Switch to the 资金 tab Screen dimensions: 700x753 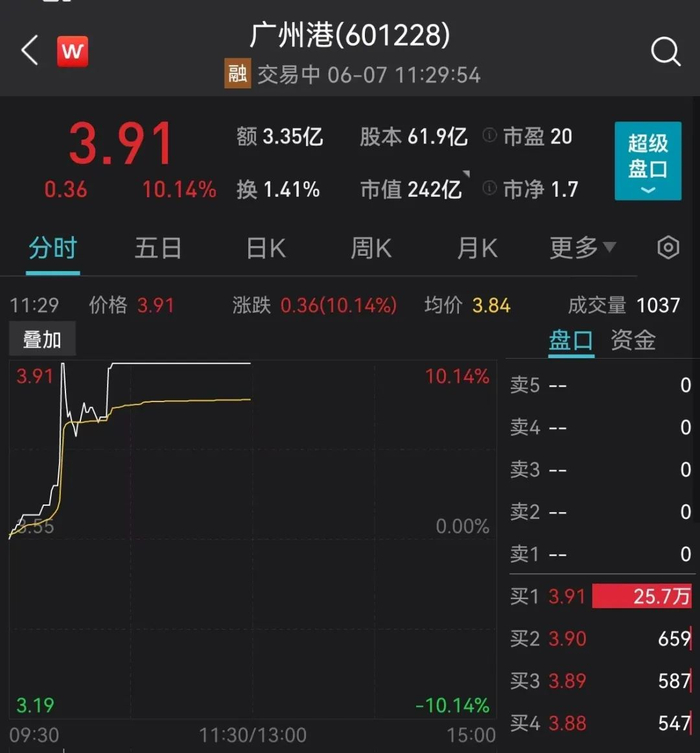point(633,340)
